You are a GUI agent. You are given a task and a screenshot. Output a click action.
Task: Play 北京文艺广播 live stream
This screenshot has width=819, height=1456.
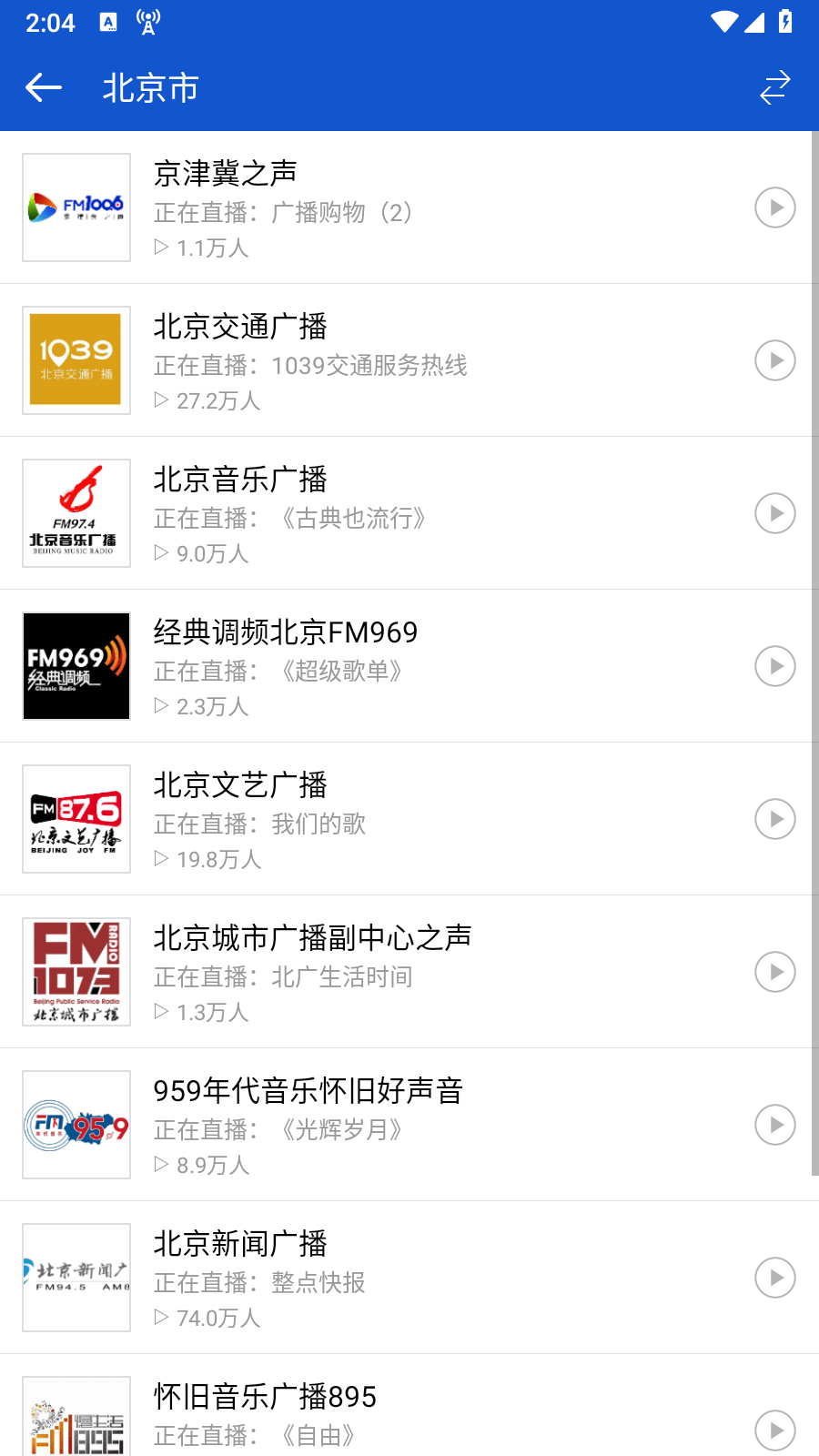[774, 819]
